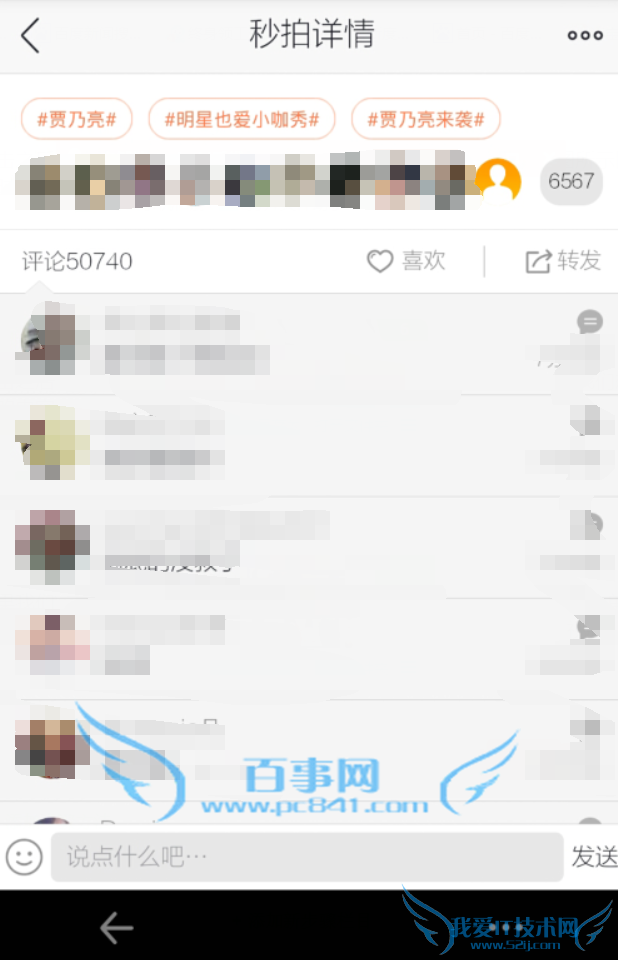Open the orange user avatar
Viewport: 618px width, 960px height.
pyautogui.click(x=498, y=181)
